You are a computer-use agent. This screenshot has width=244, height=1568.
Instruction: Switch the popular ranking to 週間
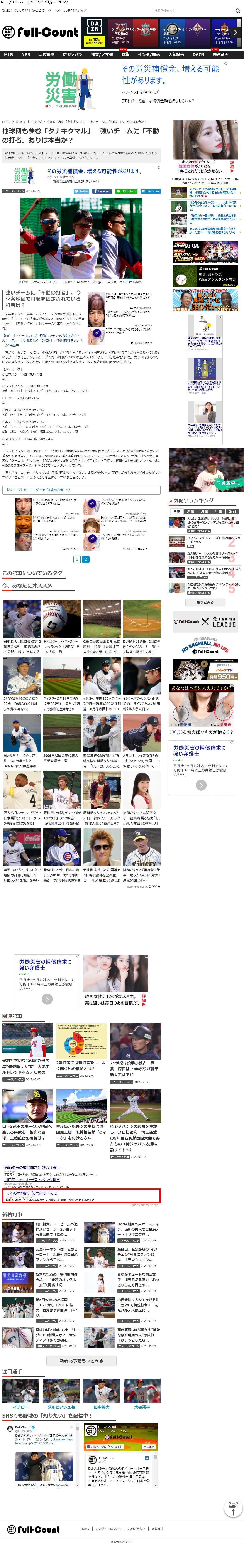click(x=191, y=511)
